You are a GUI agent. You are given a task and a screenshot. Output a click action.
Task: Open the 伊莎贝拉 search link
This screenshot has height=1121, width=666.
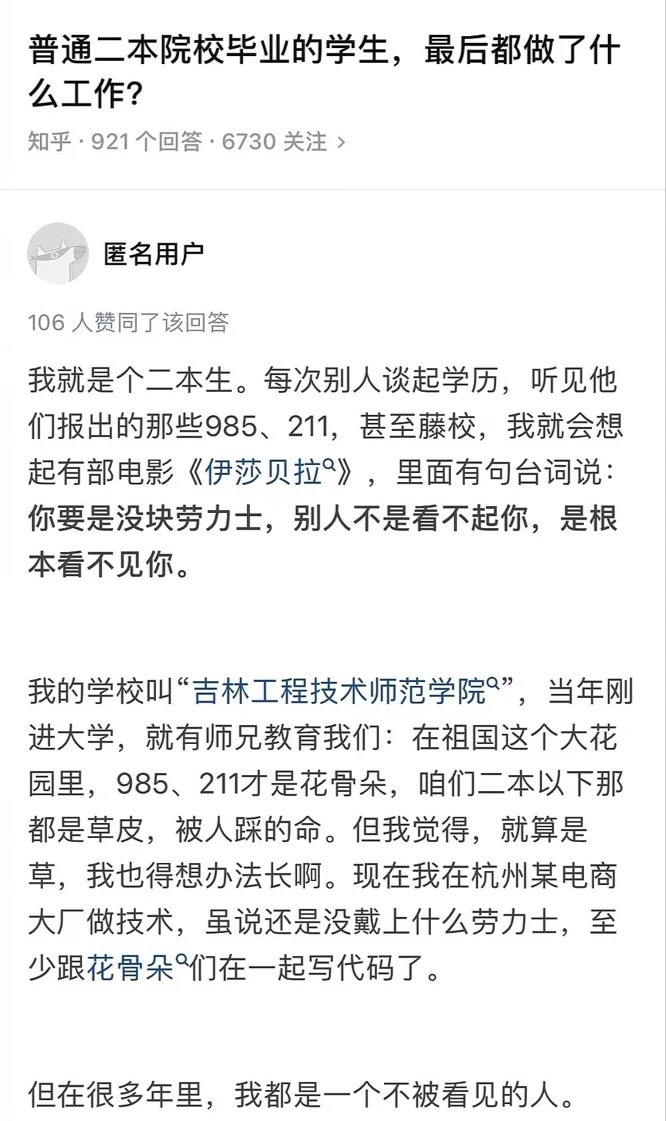[277, 471]
